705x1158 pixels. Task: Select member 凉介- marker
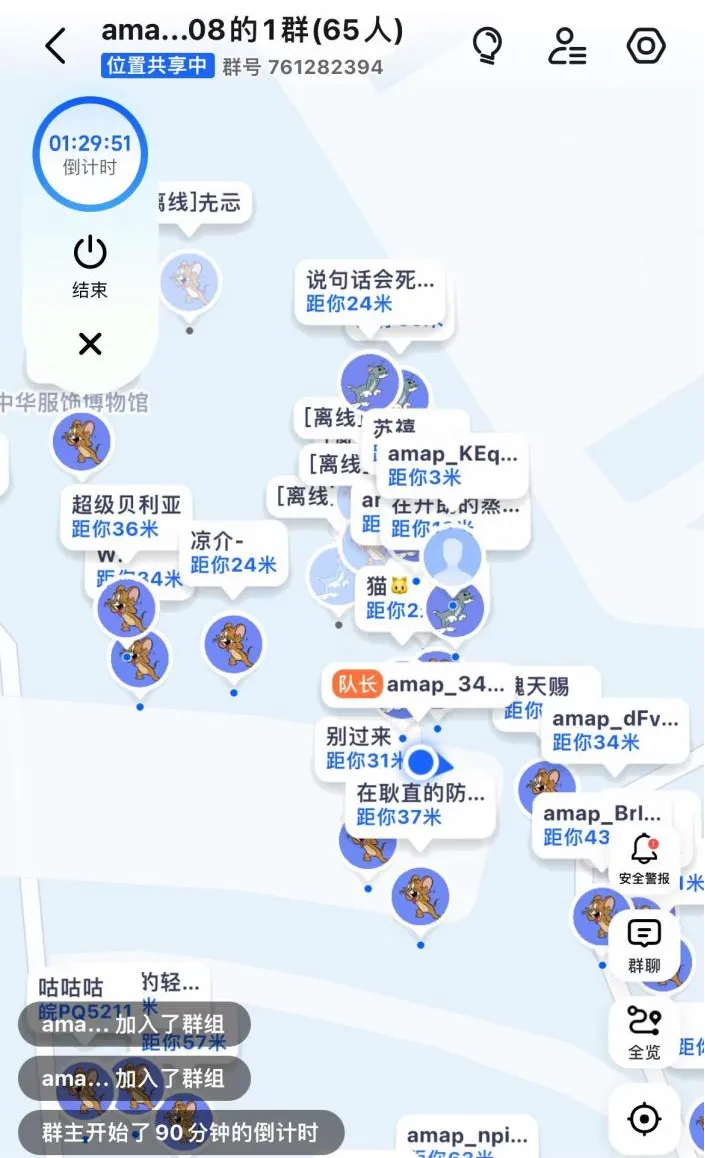pyautogui.click(x=233, y=552)
